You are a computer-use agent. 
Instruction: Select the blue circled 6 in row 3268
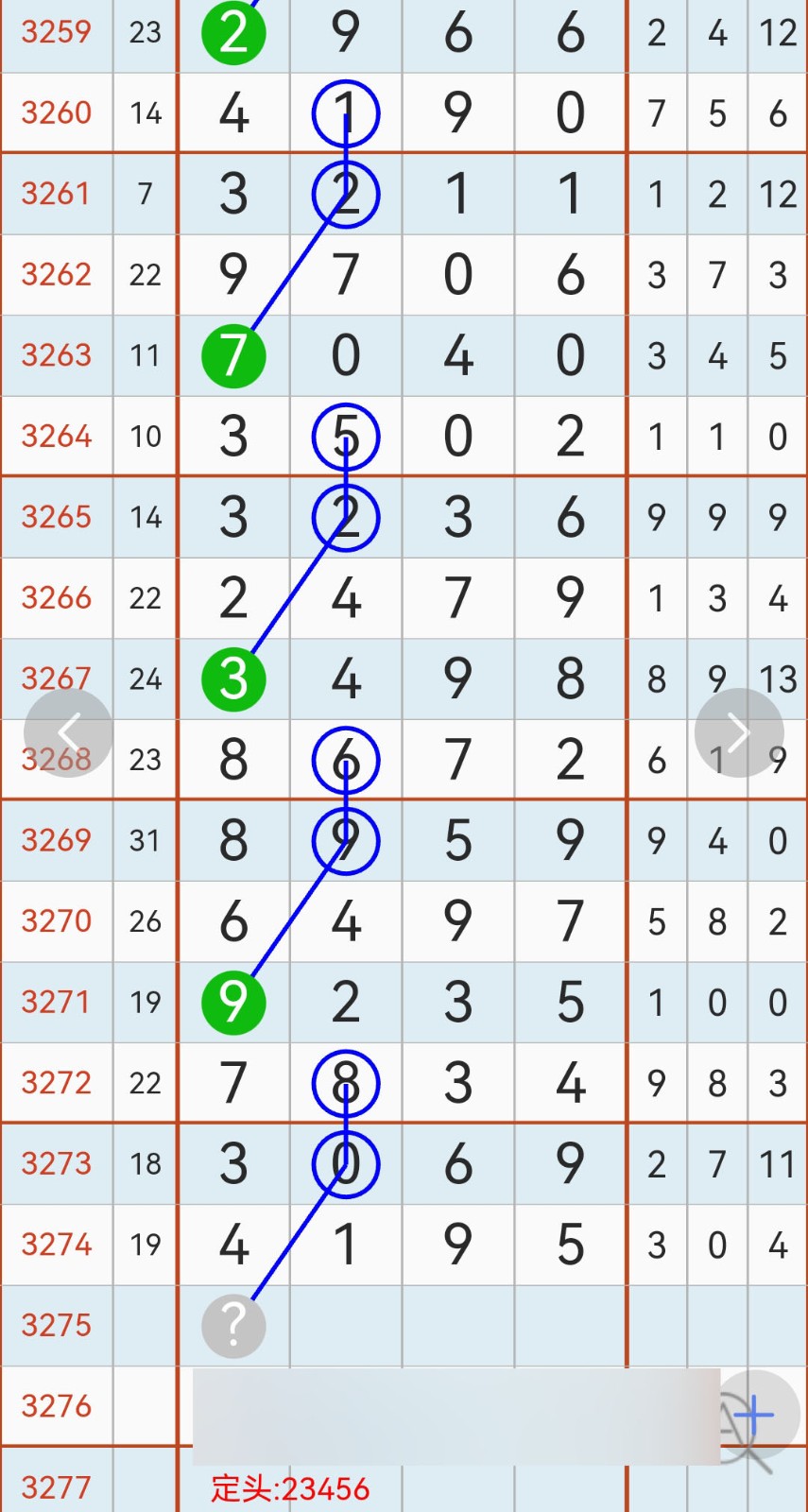(x=346, y=758)
